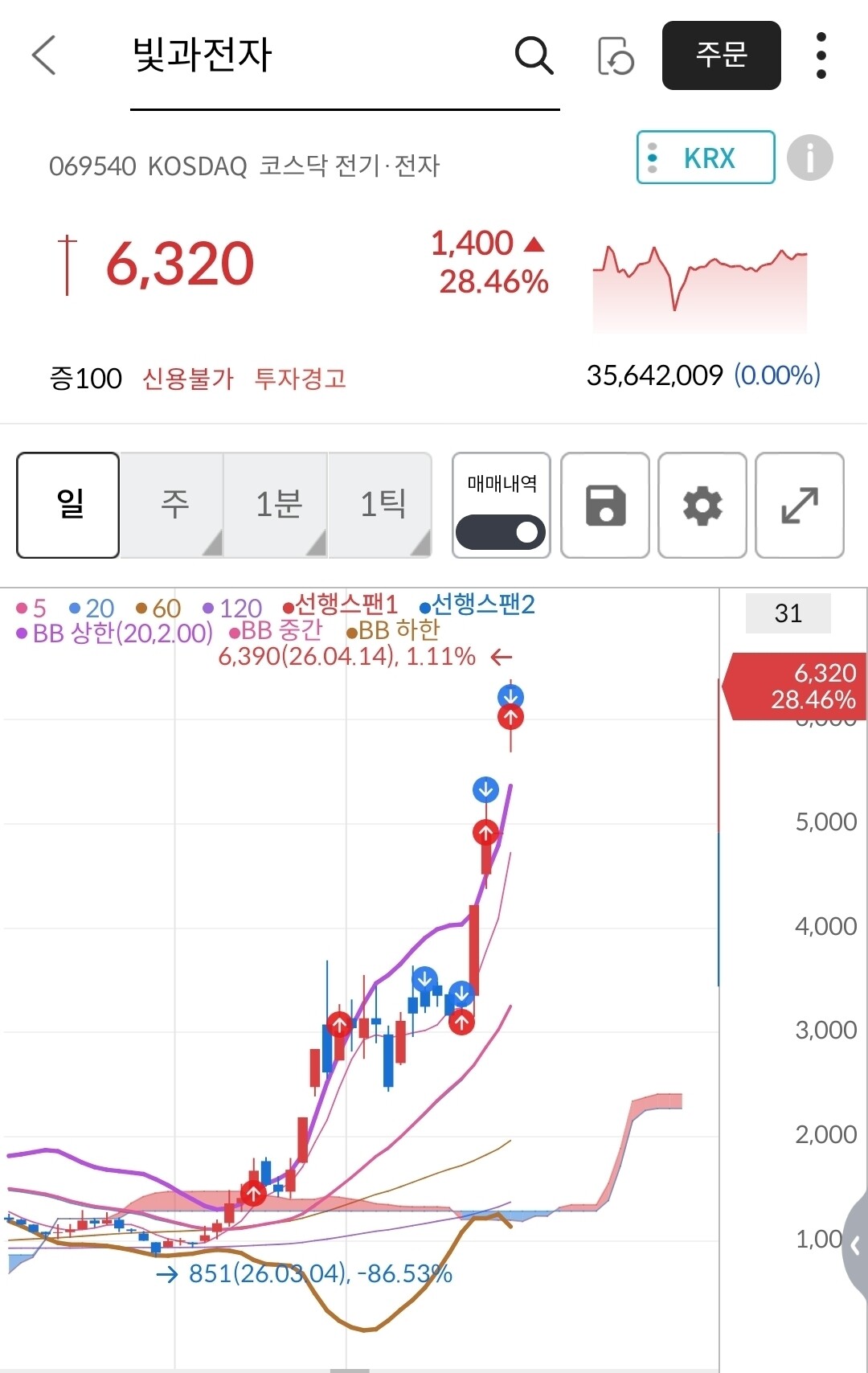This screenshot has width=868, height=1373.
Task: Open the three-dot overflow menu
Action: point(821,55)
